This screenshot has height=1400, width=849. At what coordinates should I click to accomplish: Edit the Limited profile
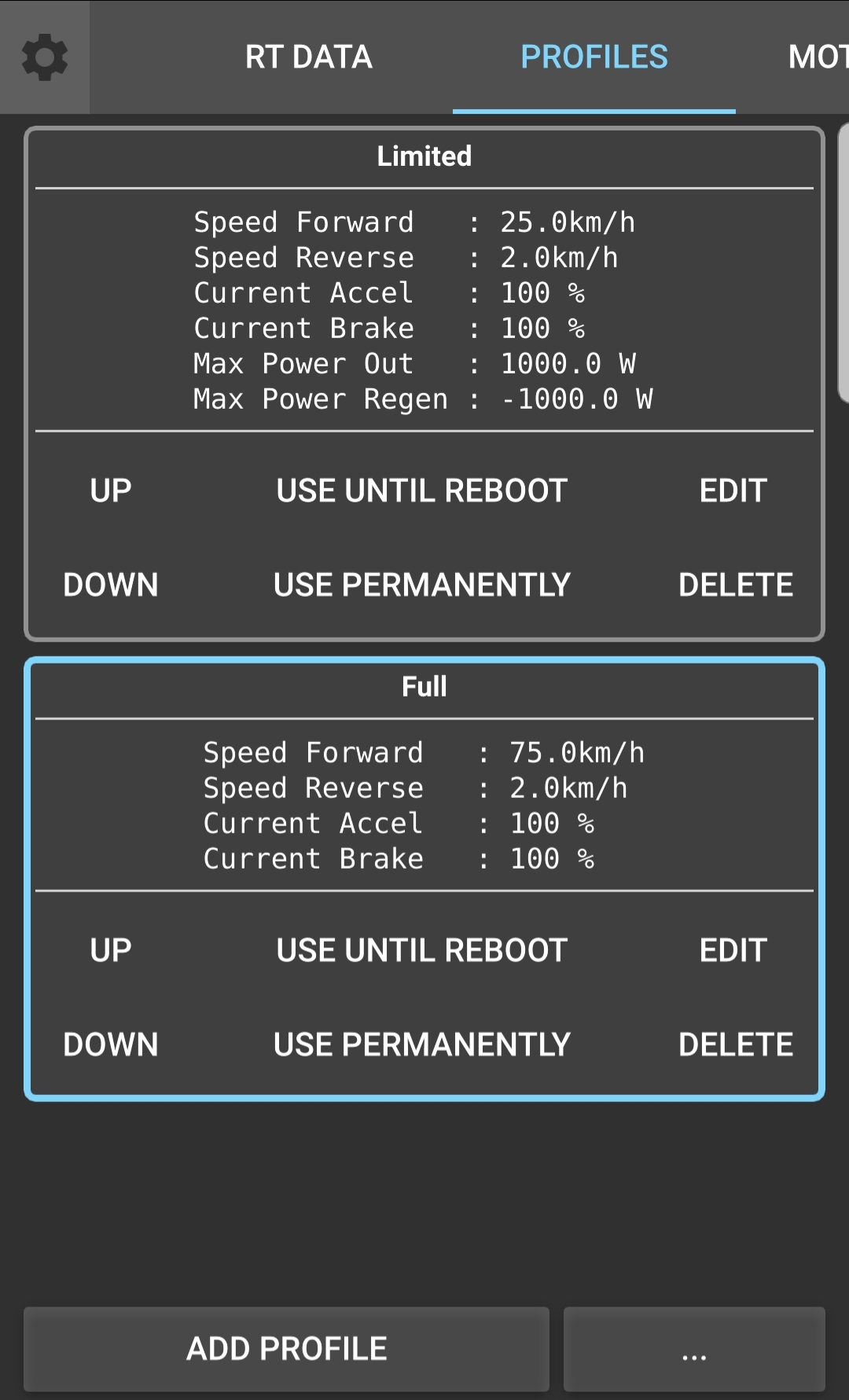coord(733,491)
